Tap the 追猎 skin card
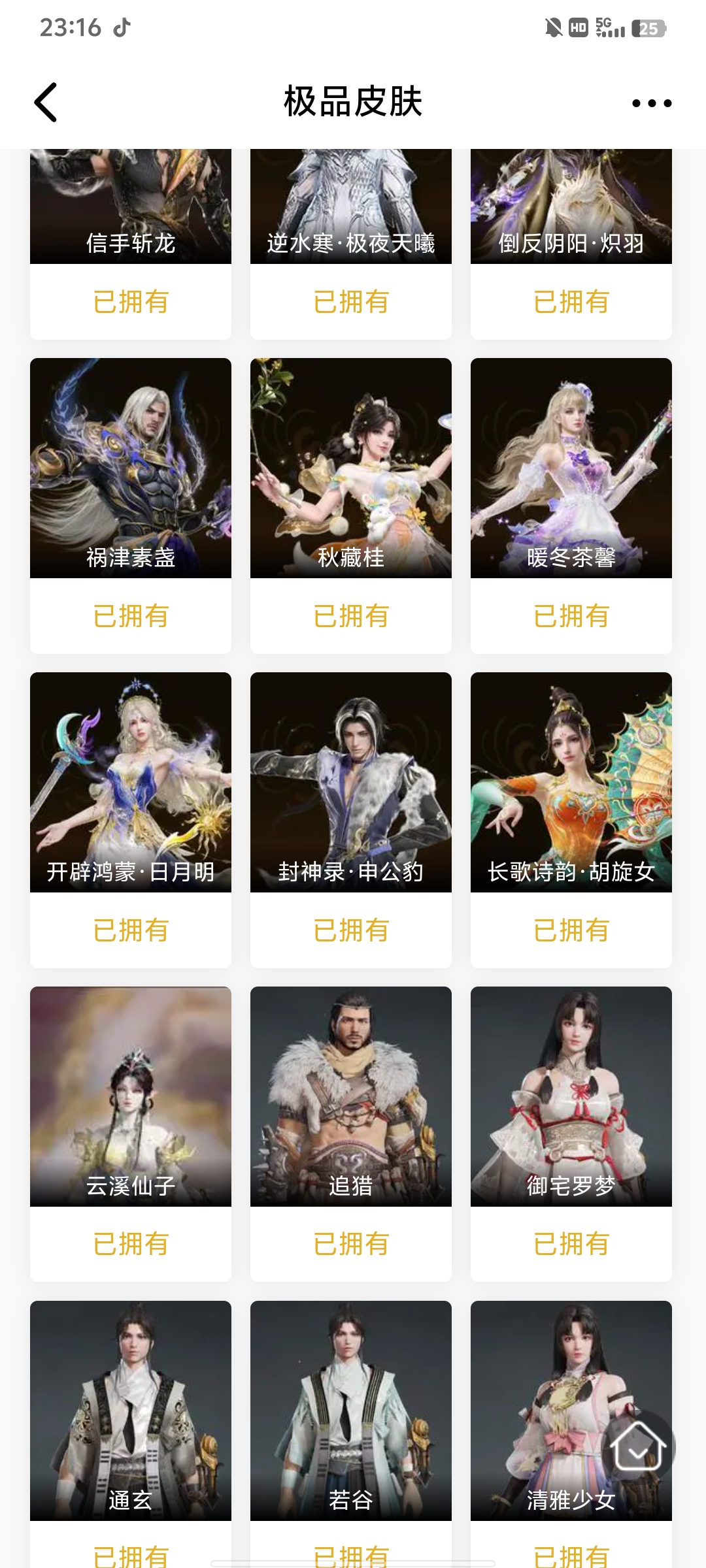Image resolution: width=706 pixels, height=1568 pixels. pos(351,1096)
